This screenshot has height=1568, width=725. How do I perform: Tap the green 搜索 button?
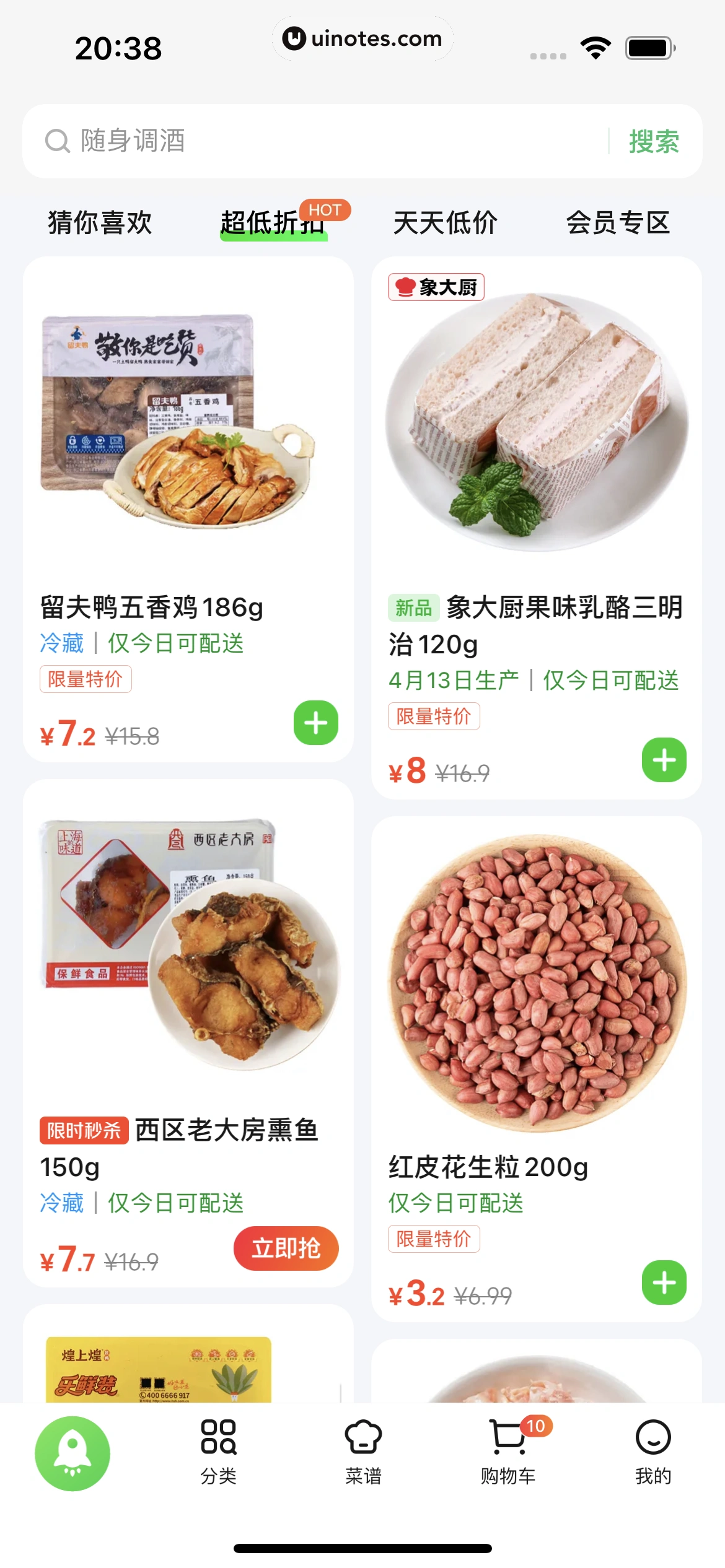(x=654, y=141)
